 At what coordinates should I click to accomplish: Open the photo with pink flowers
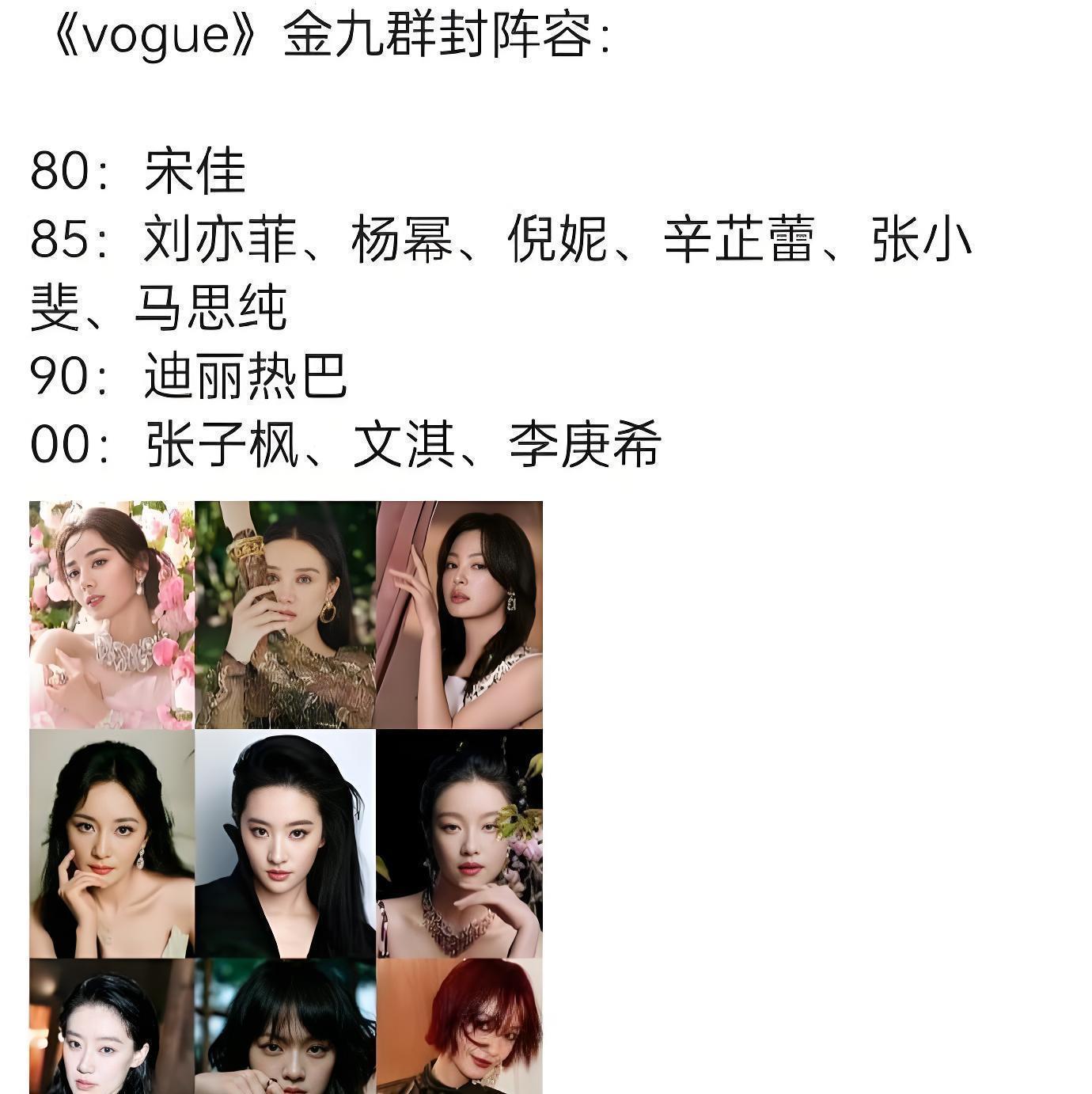pyautogui.click(x=112, y=614)
